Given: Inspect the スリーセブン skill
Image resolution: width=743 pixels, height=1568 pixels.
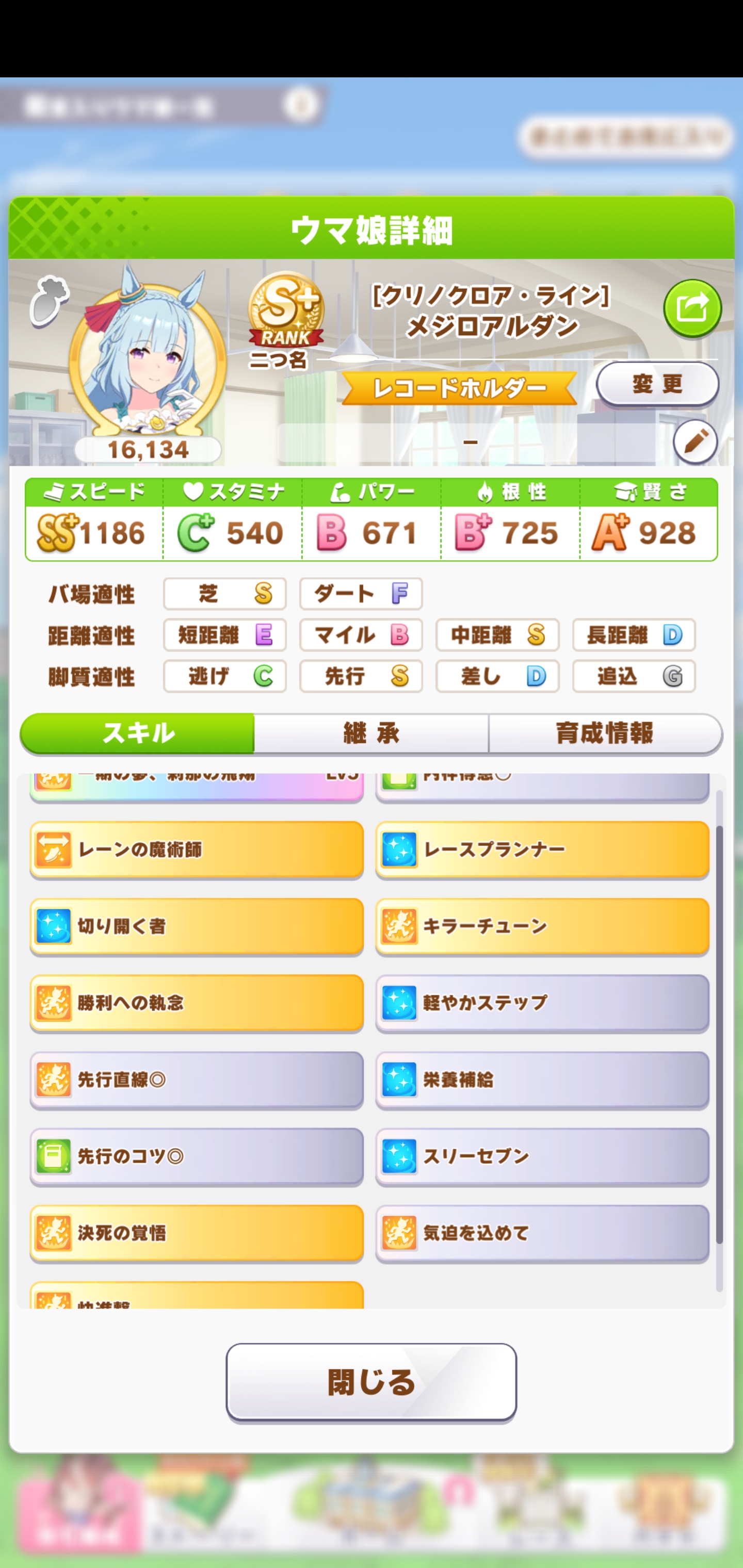Looking at the screenshot, I should coord(542,1156).
